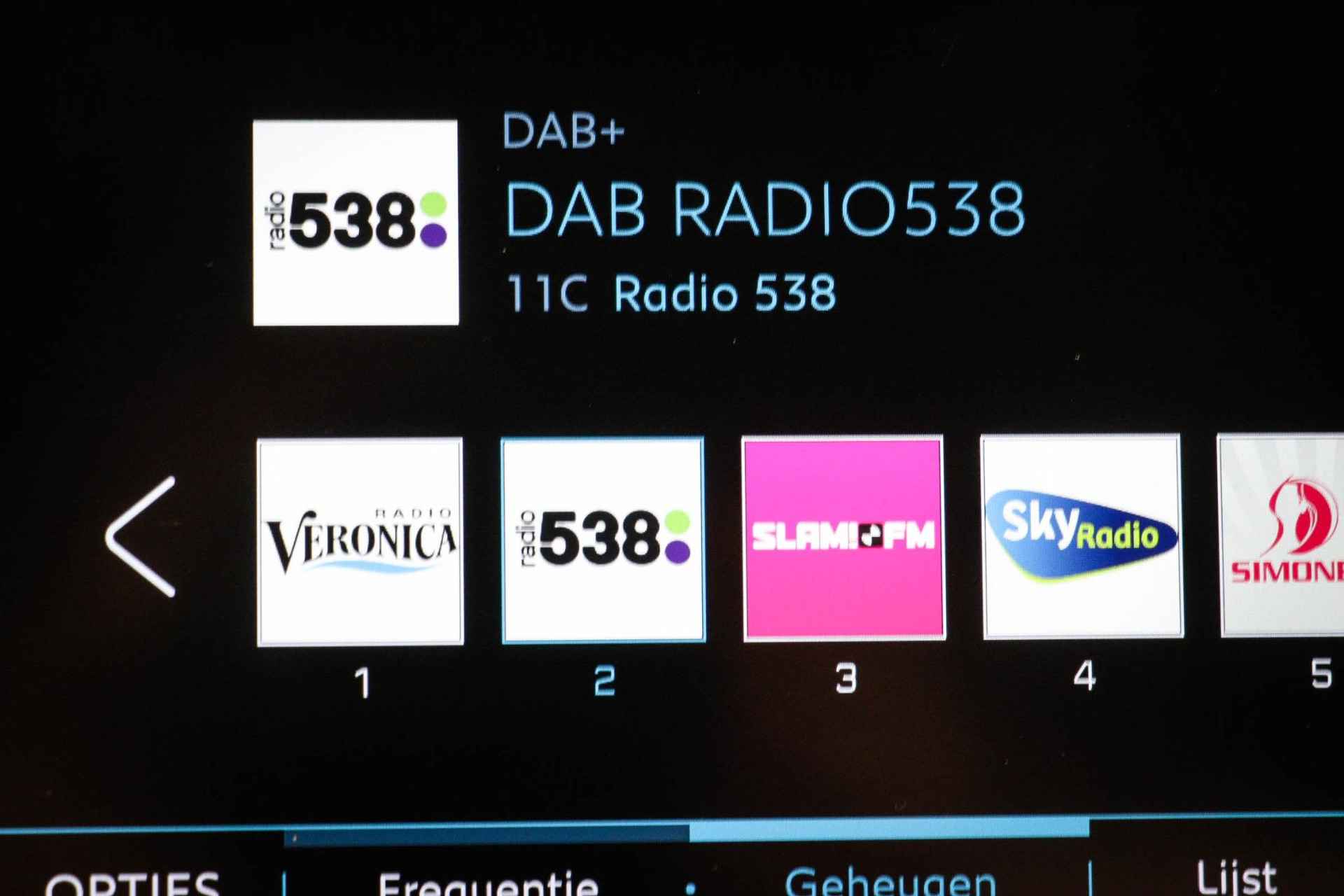Screen dimensions: 1344x896
Task: Tune to the SLAM! FM preset
Action: click(843, 538)
